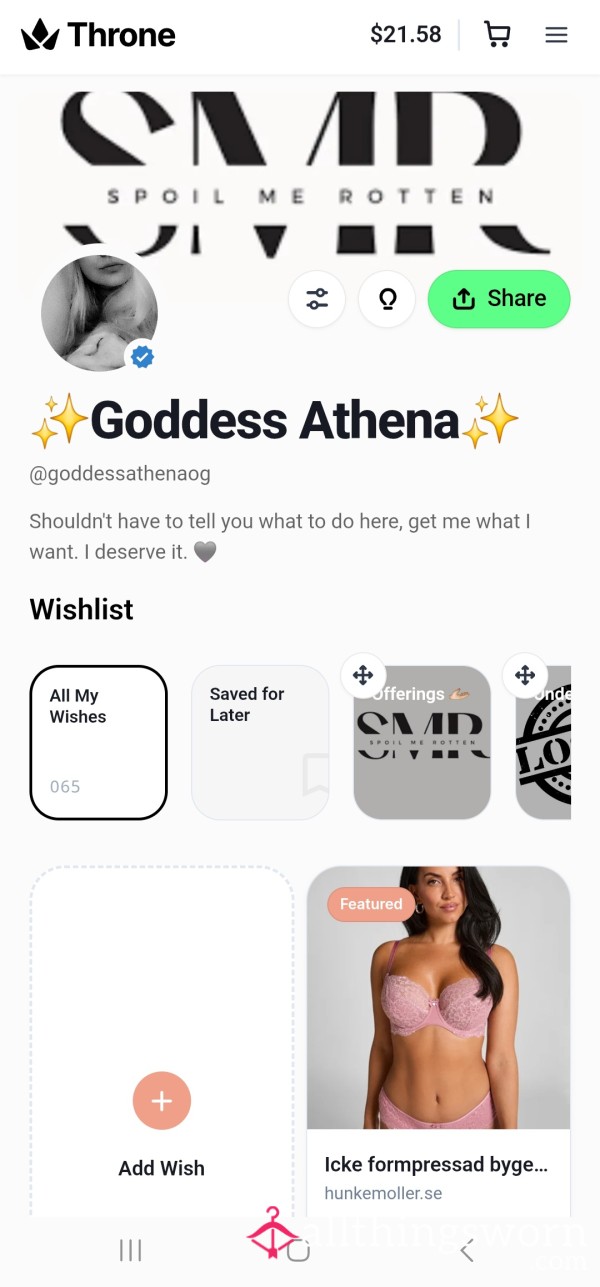Screen dimensions: 600x1287
Task: Go back with the system back button
Action: click(466, 1250)
